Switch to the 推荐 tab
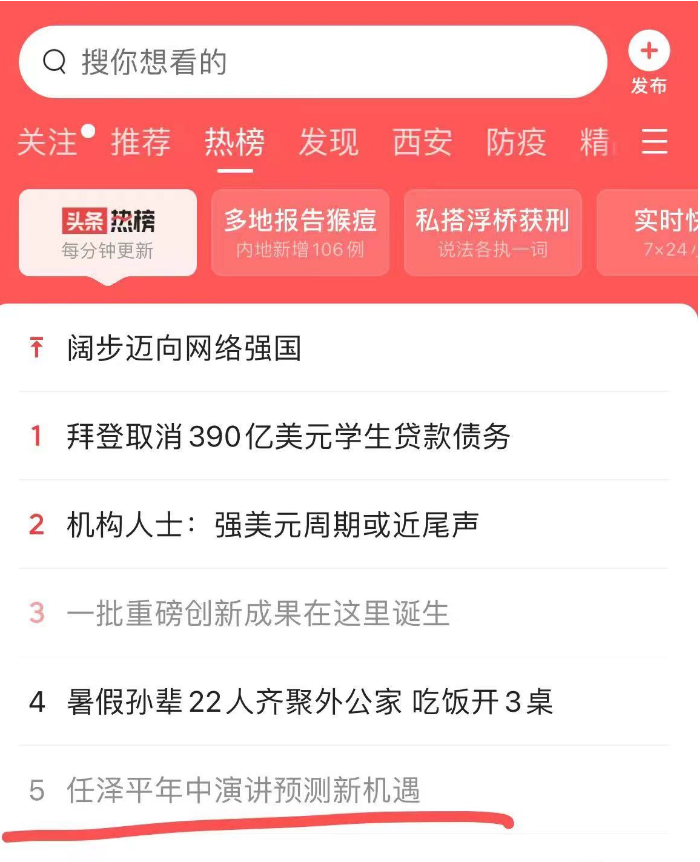This screenshot has height=862, width=700. [x=140, y=143]
